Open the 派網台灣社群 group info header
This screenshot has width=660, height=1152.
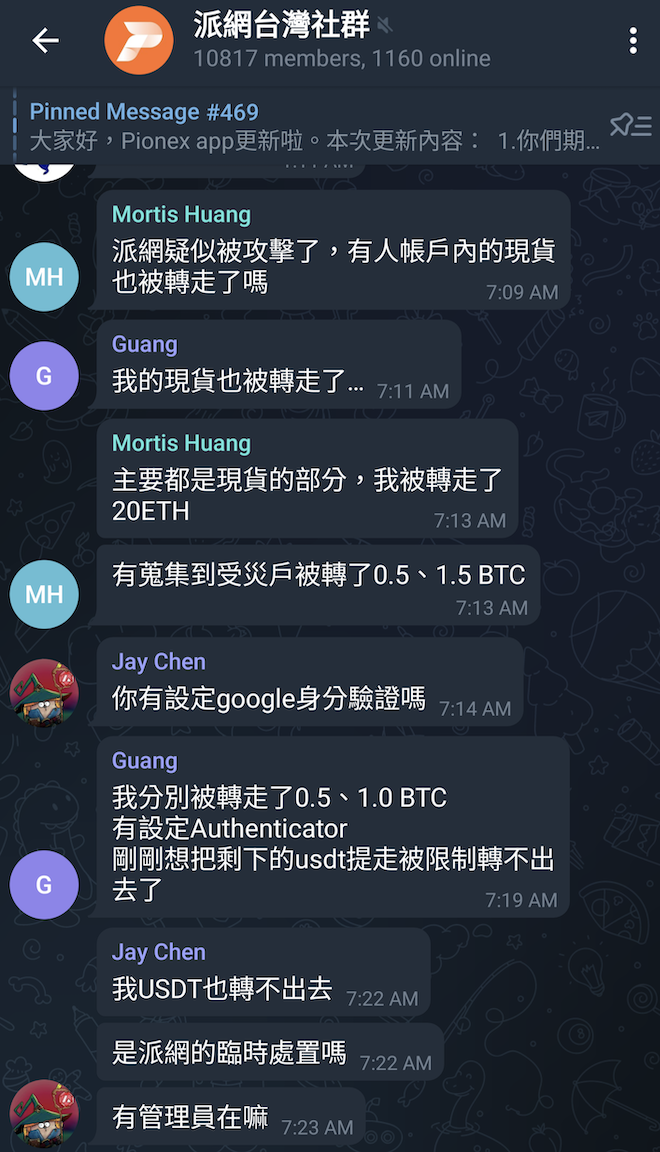(340, 40)
